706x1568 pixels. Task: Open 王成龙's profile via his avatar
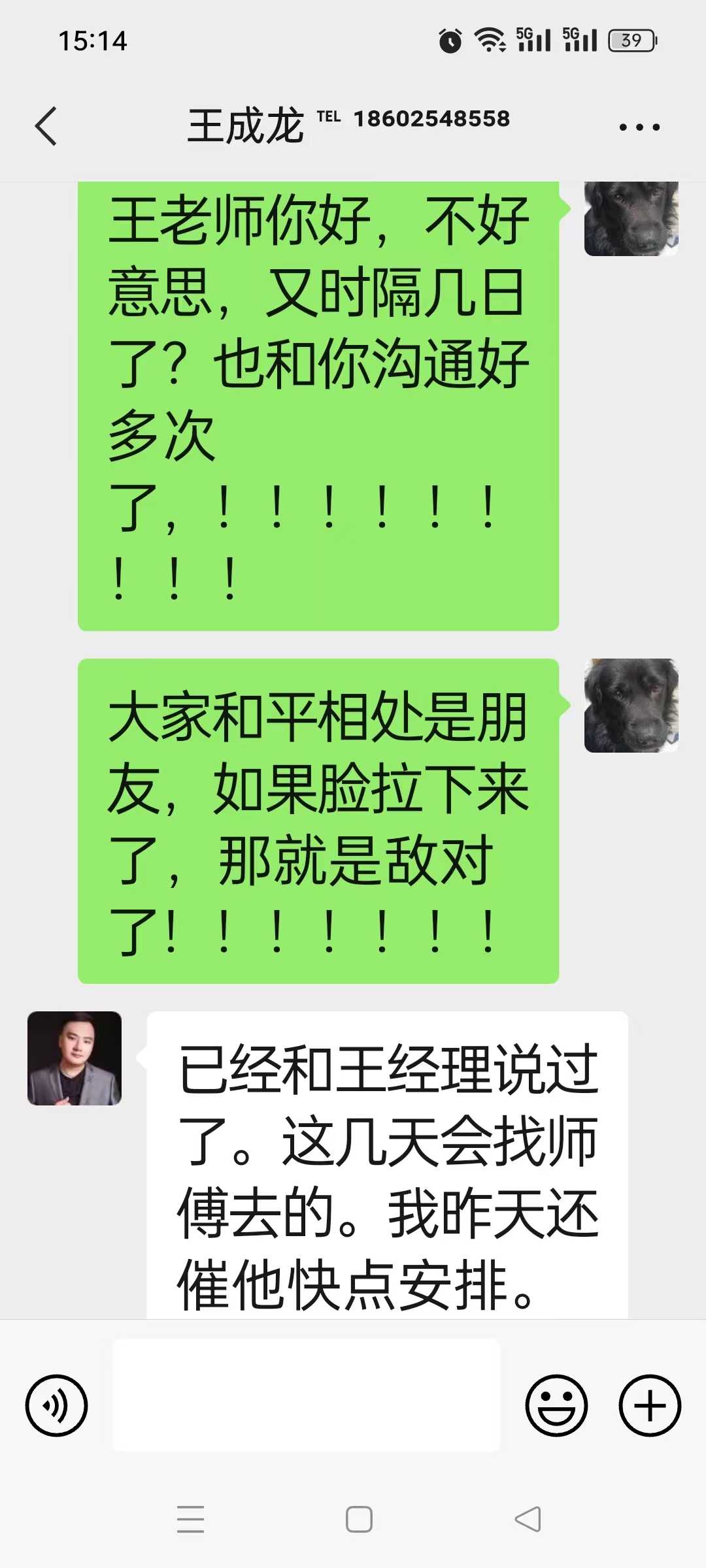tap(75, 1058)
